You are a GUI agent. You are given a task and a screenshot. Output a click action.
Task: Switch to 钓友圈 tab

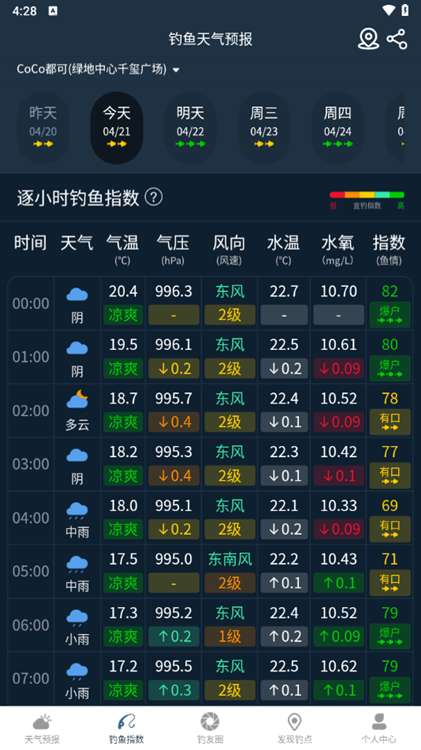(x=210, y=728)
